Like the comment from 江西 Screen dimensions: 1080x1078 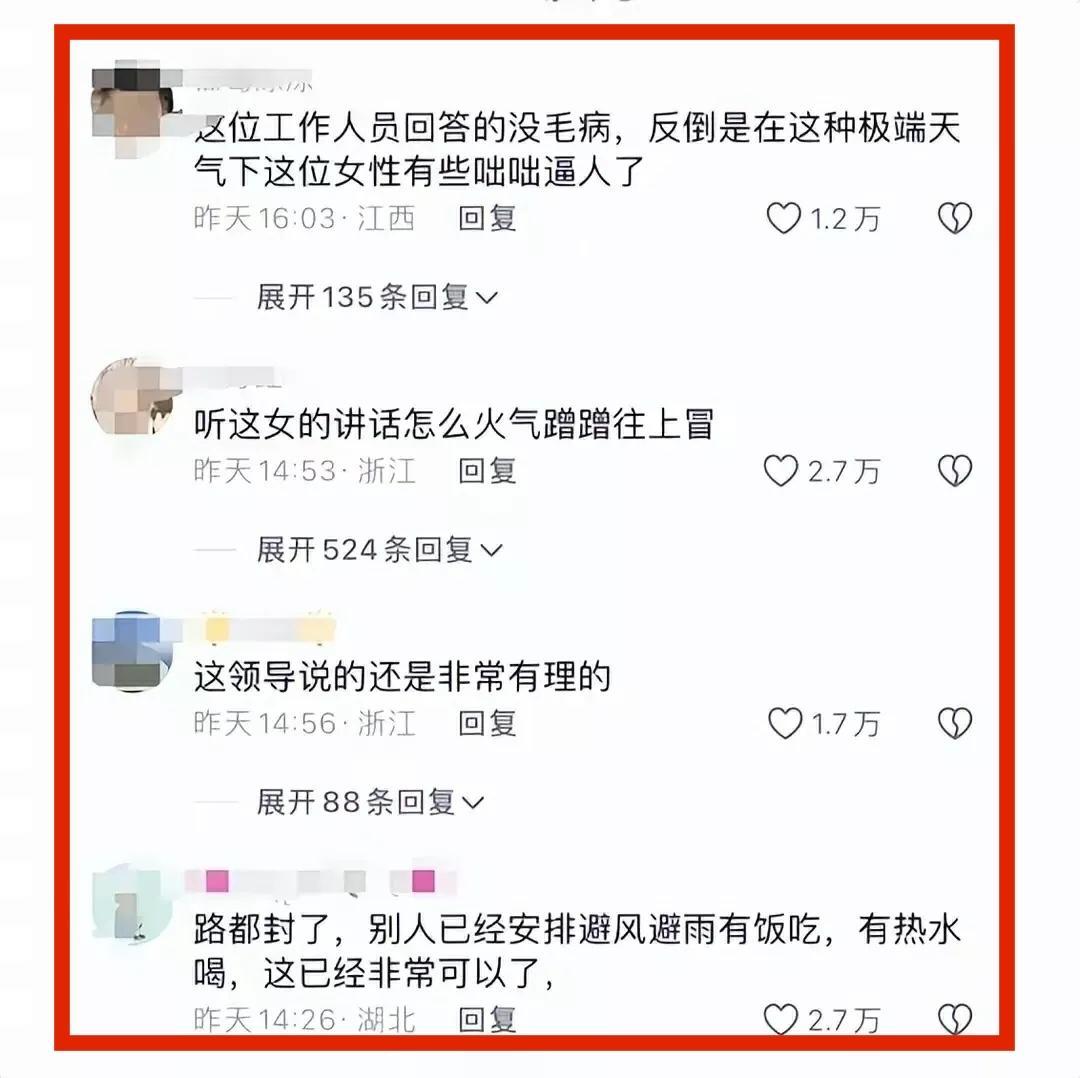785,218
